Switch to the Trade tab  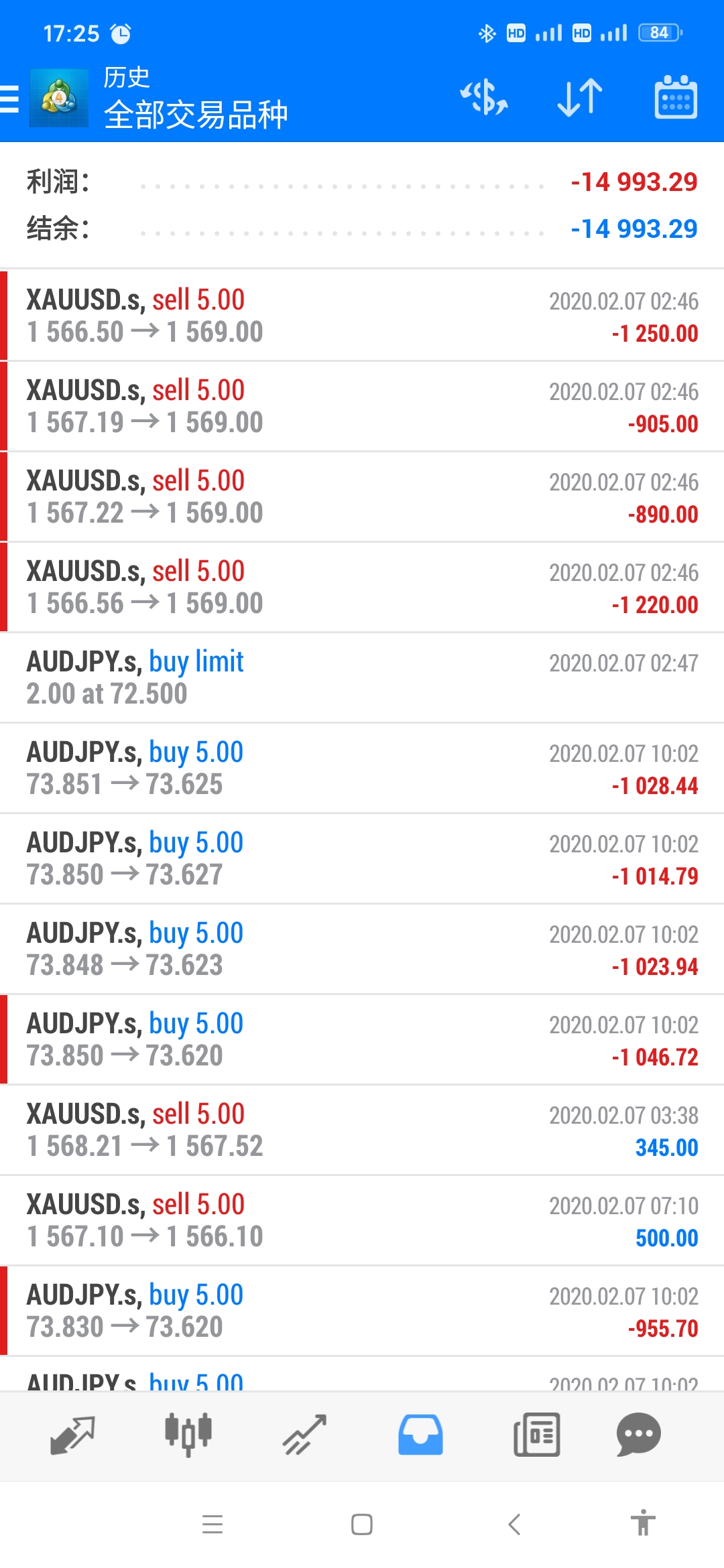[x=304, y=1435]
